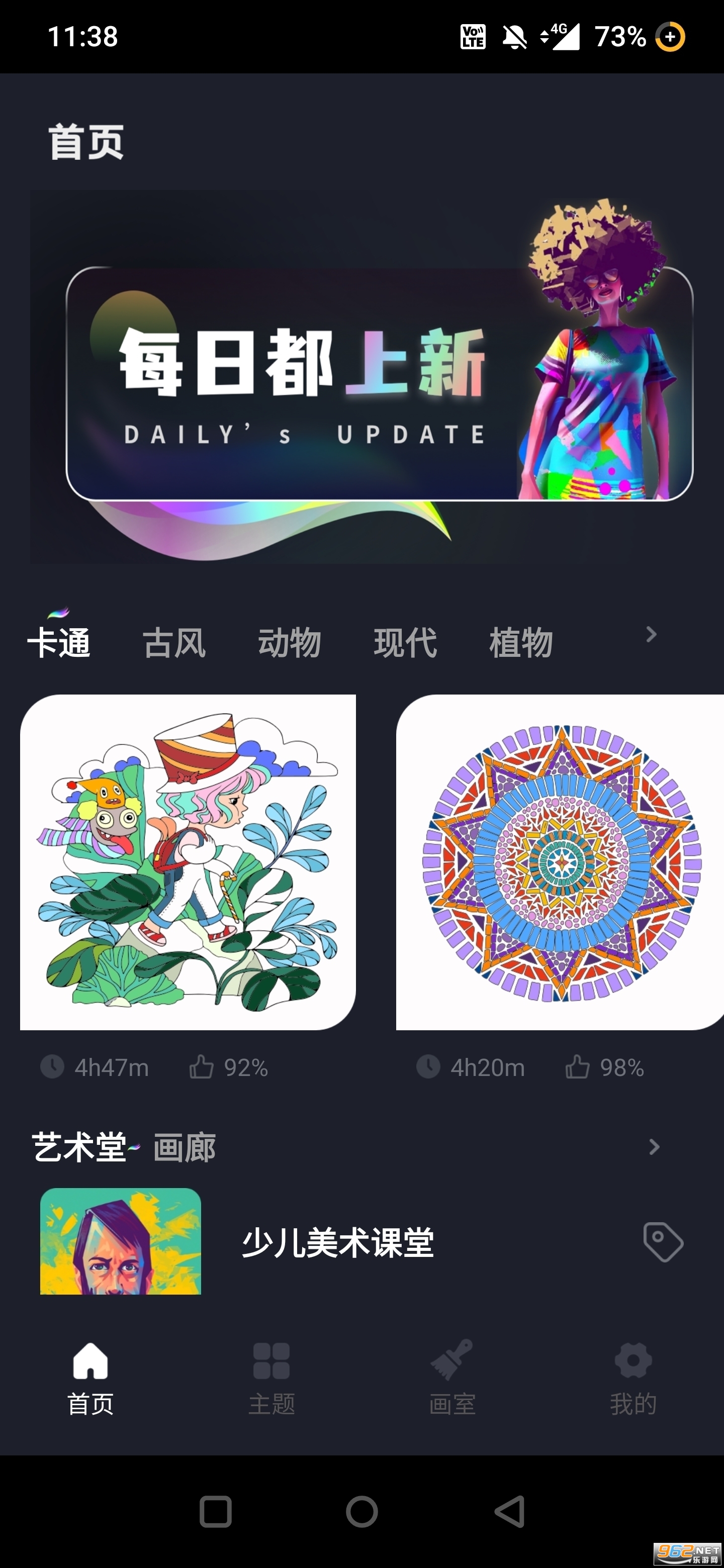Screen dimensions: 724x1568
Task: Open the mandala coloring picture
Action: [560, 862]
